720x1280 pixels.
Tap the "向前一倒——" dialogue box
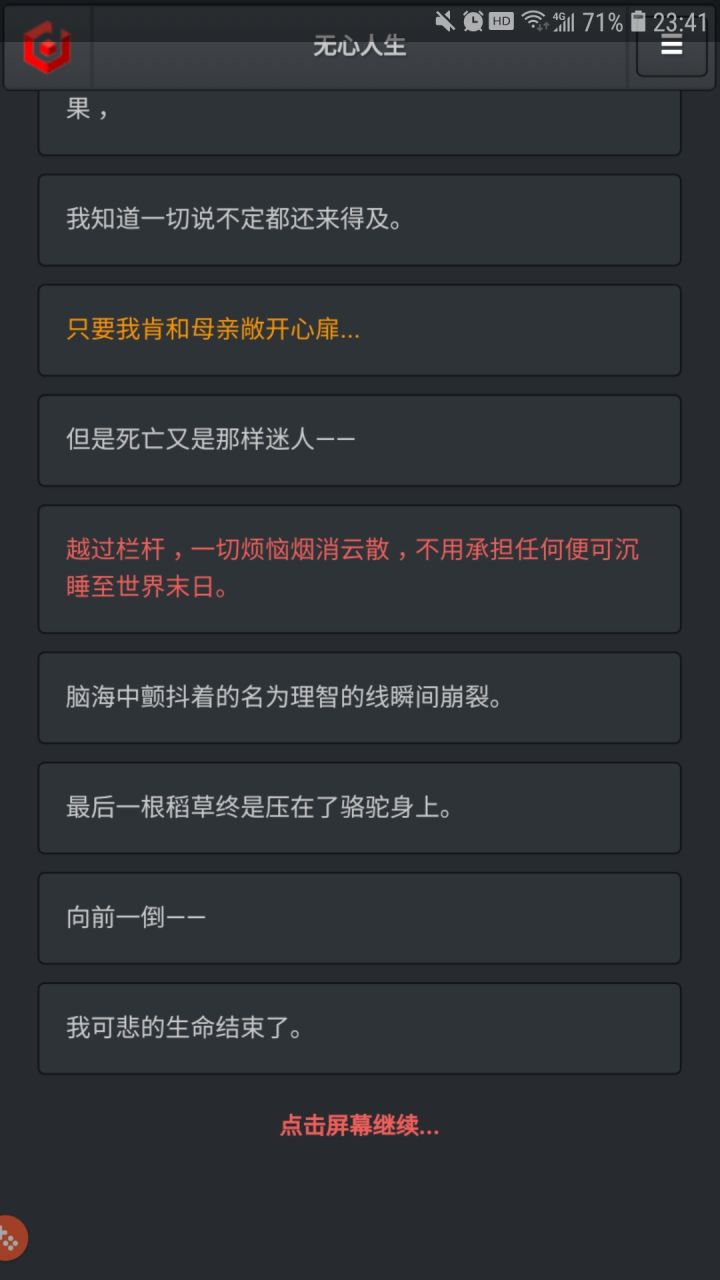coord(360,917)
